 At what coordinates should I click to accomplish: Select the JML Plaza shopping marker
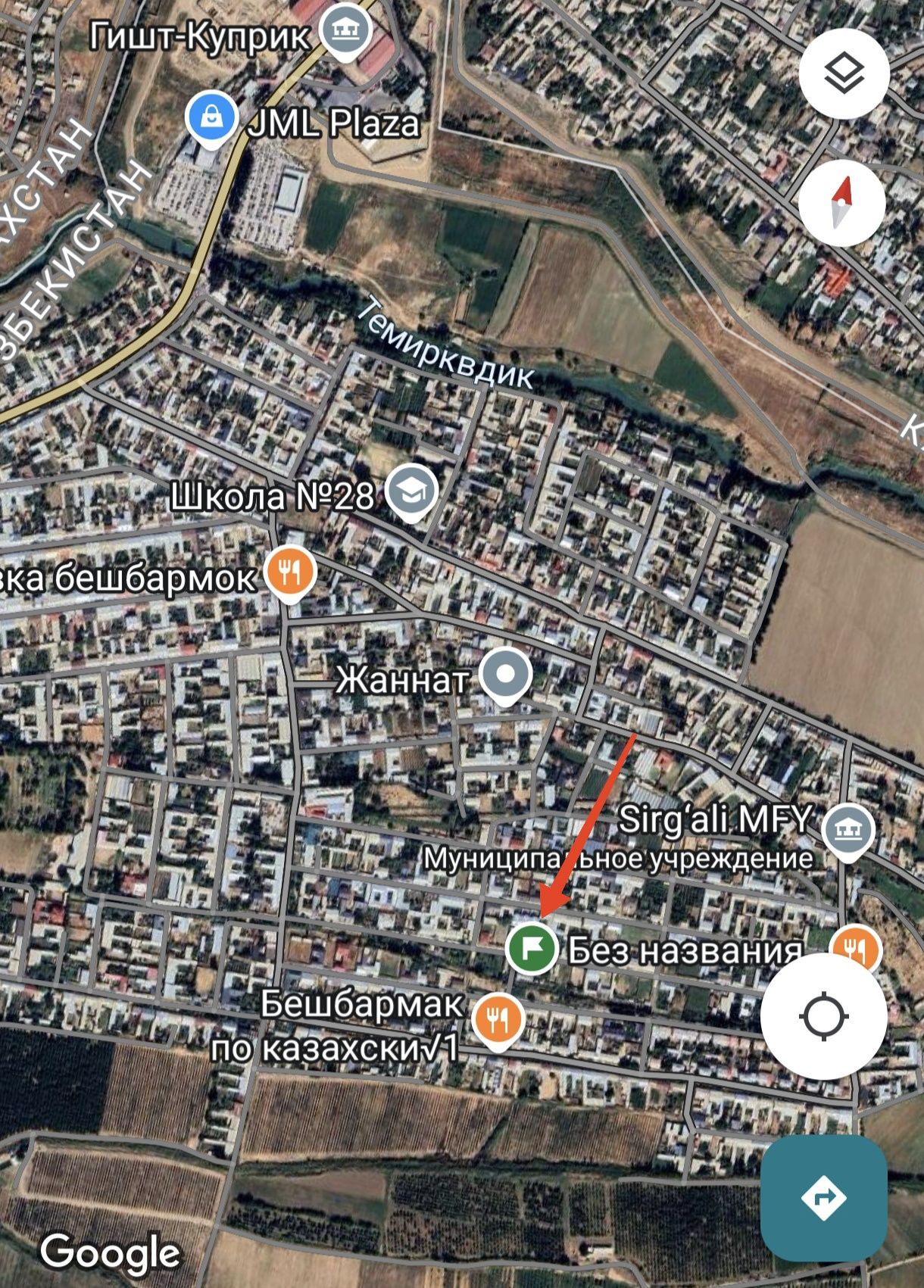212,118
